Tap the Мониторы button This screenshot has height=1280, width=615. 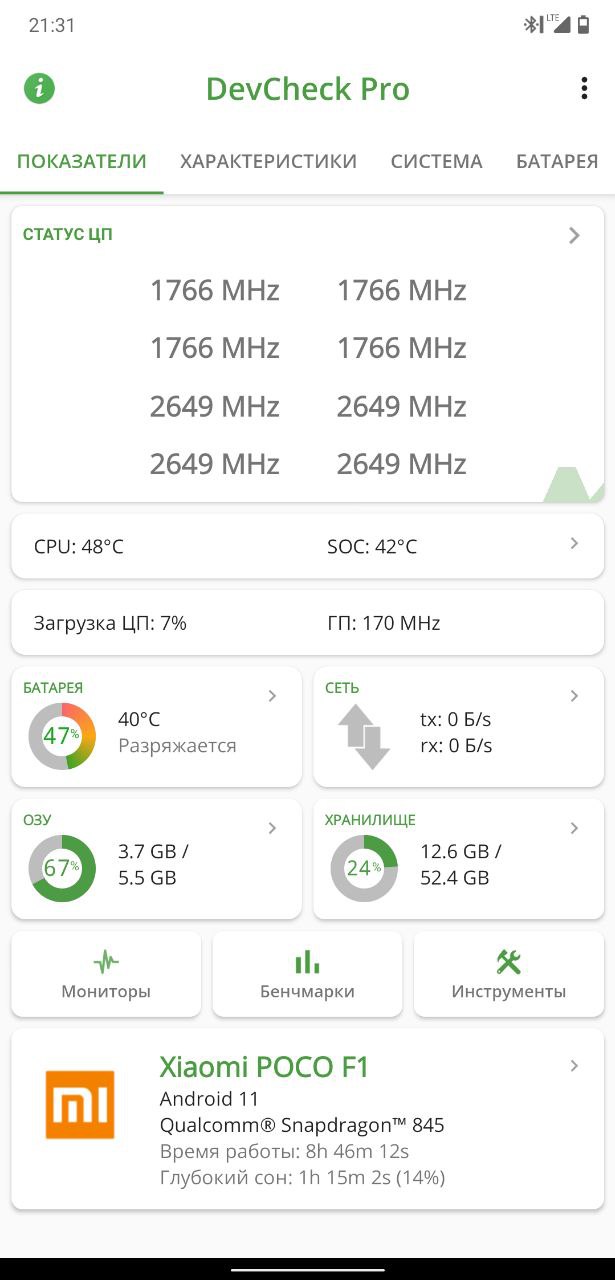(x=106, y=974)
